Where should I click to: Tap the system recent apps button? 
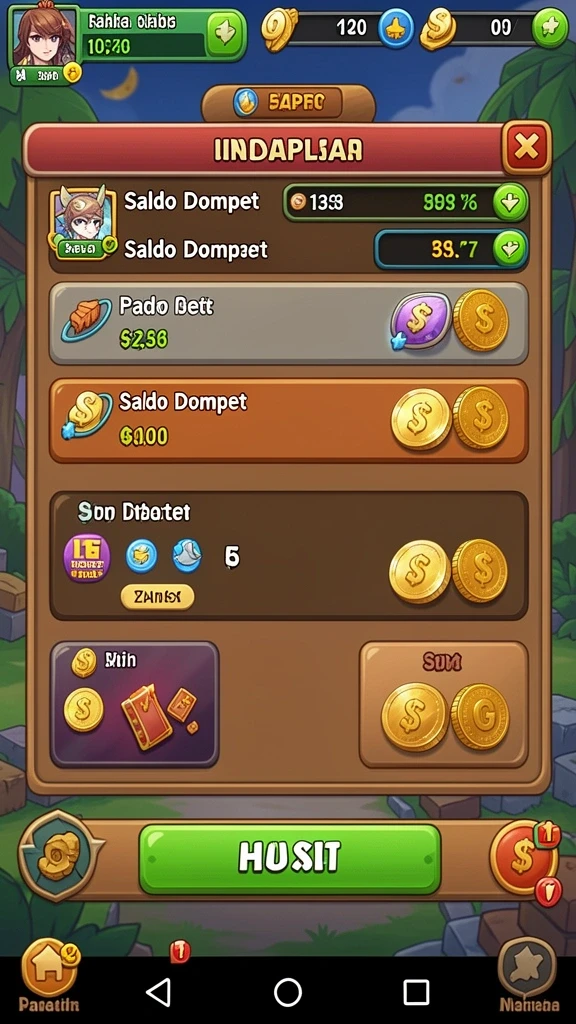click(x=415, y=991)
